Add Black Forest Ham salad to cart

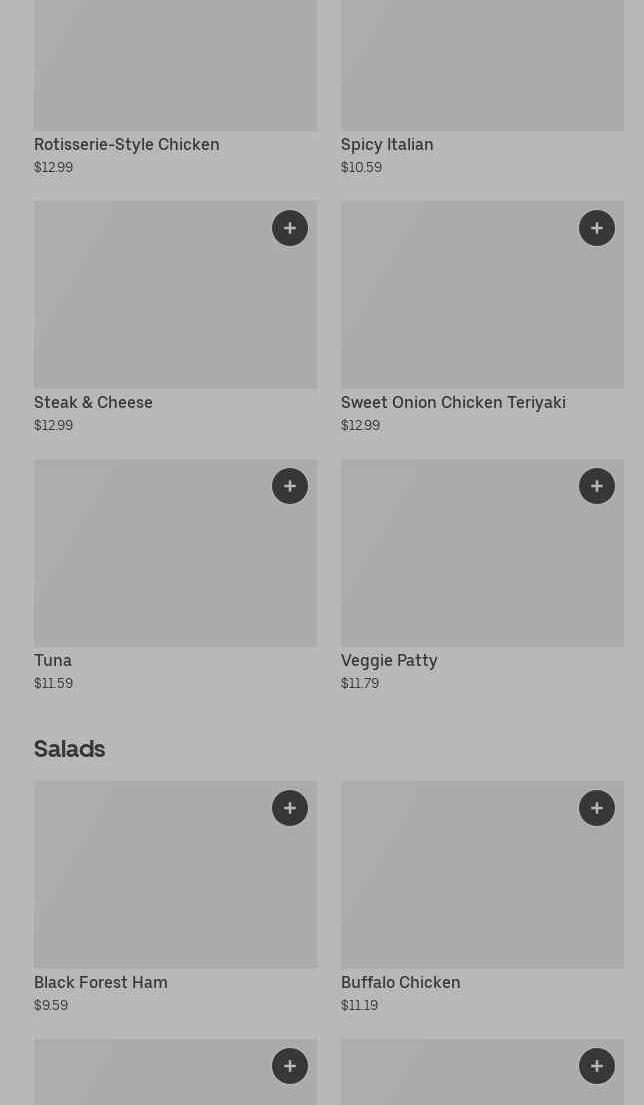point(290,808)
